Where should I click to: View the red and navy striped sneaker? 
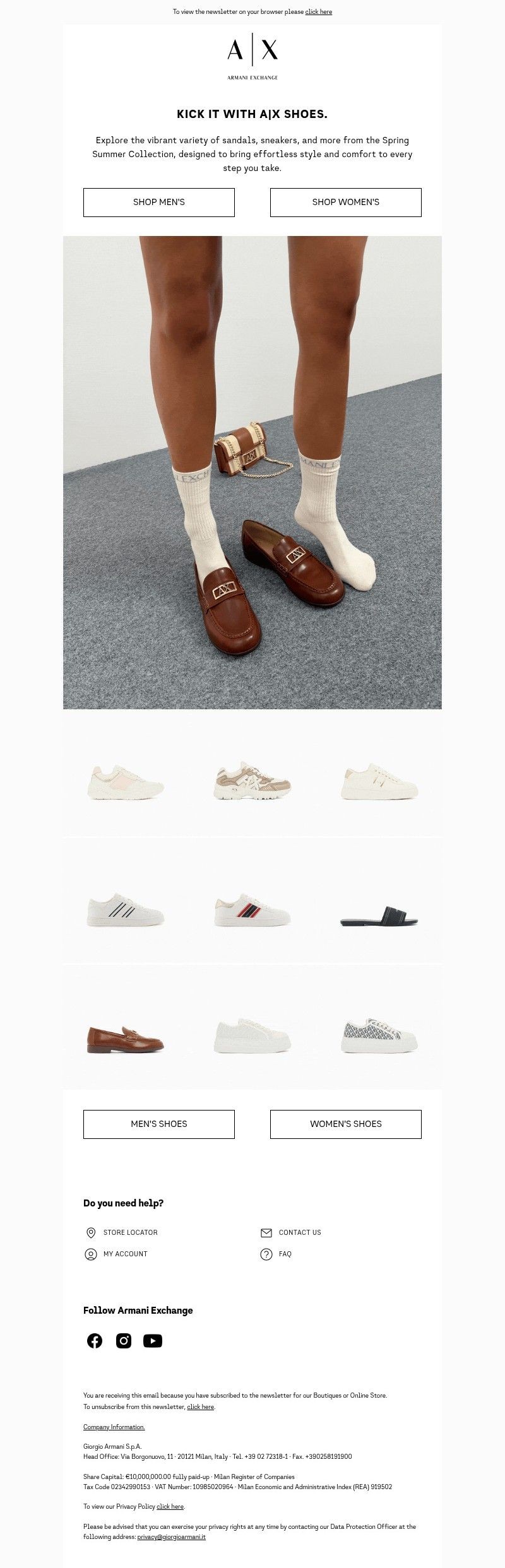[x=252, y=909]
